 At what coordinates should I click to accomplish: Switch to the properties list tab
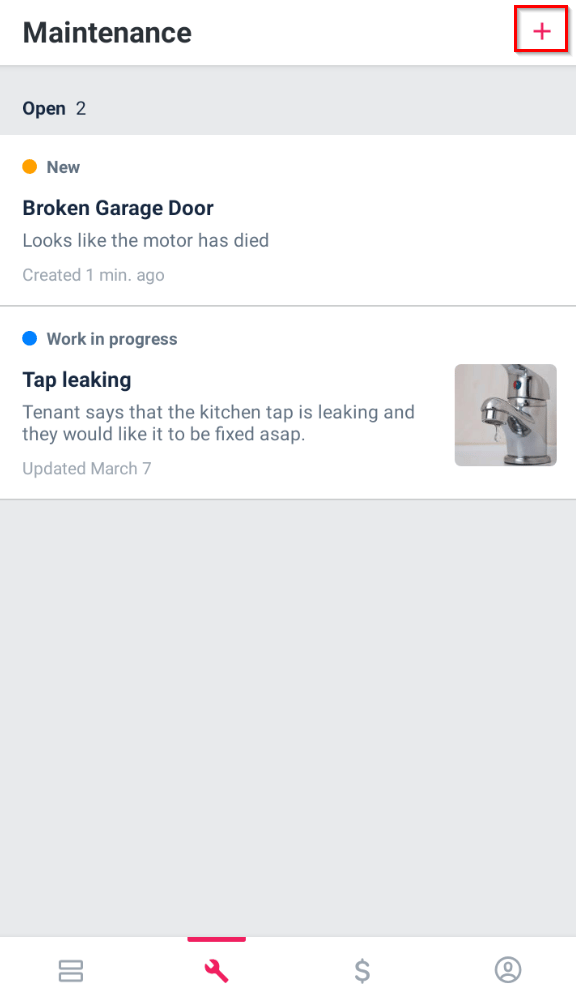(71, 970)
